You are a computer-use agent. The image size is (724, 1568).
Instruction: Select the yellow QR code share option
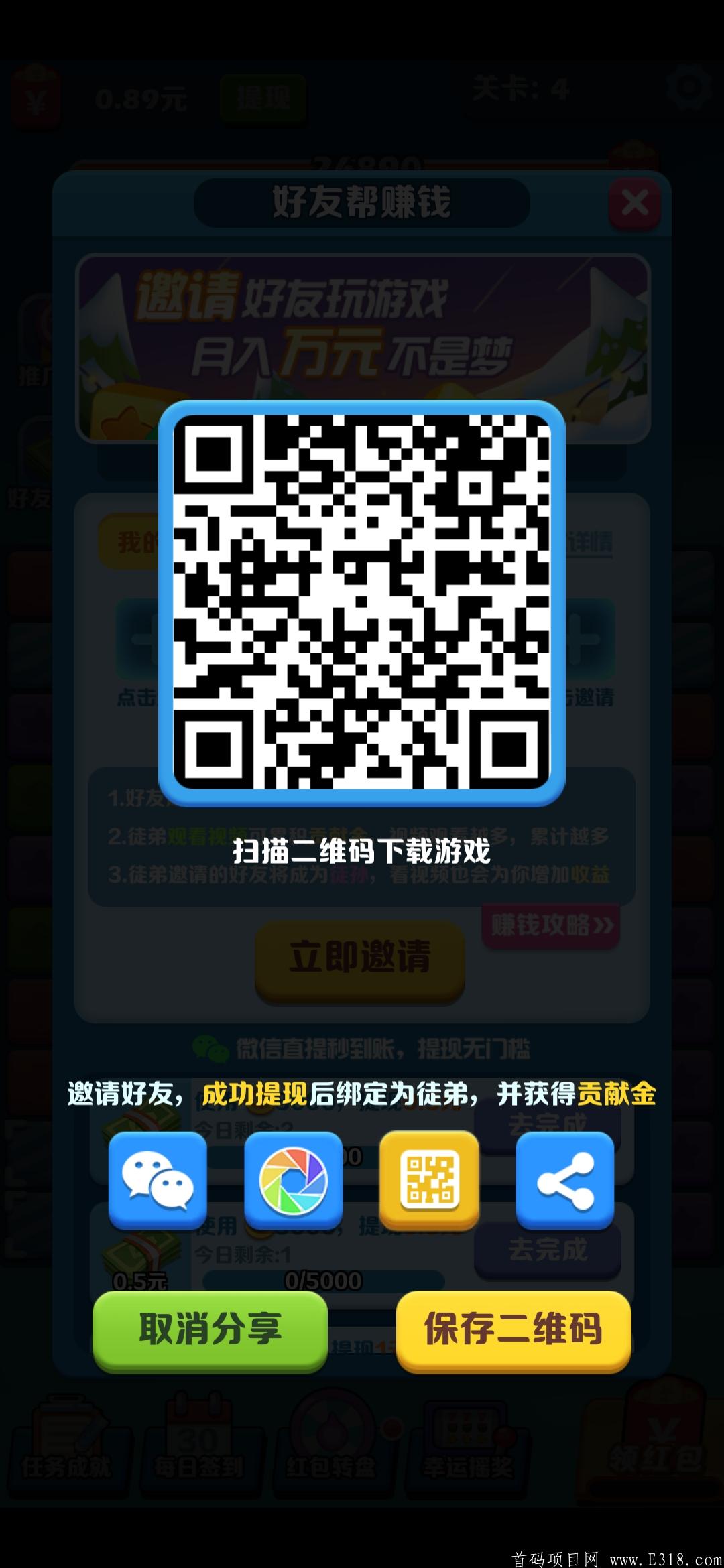tap(429, 1179)
